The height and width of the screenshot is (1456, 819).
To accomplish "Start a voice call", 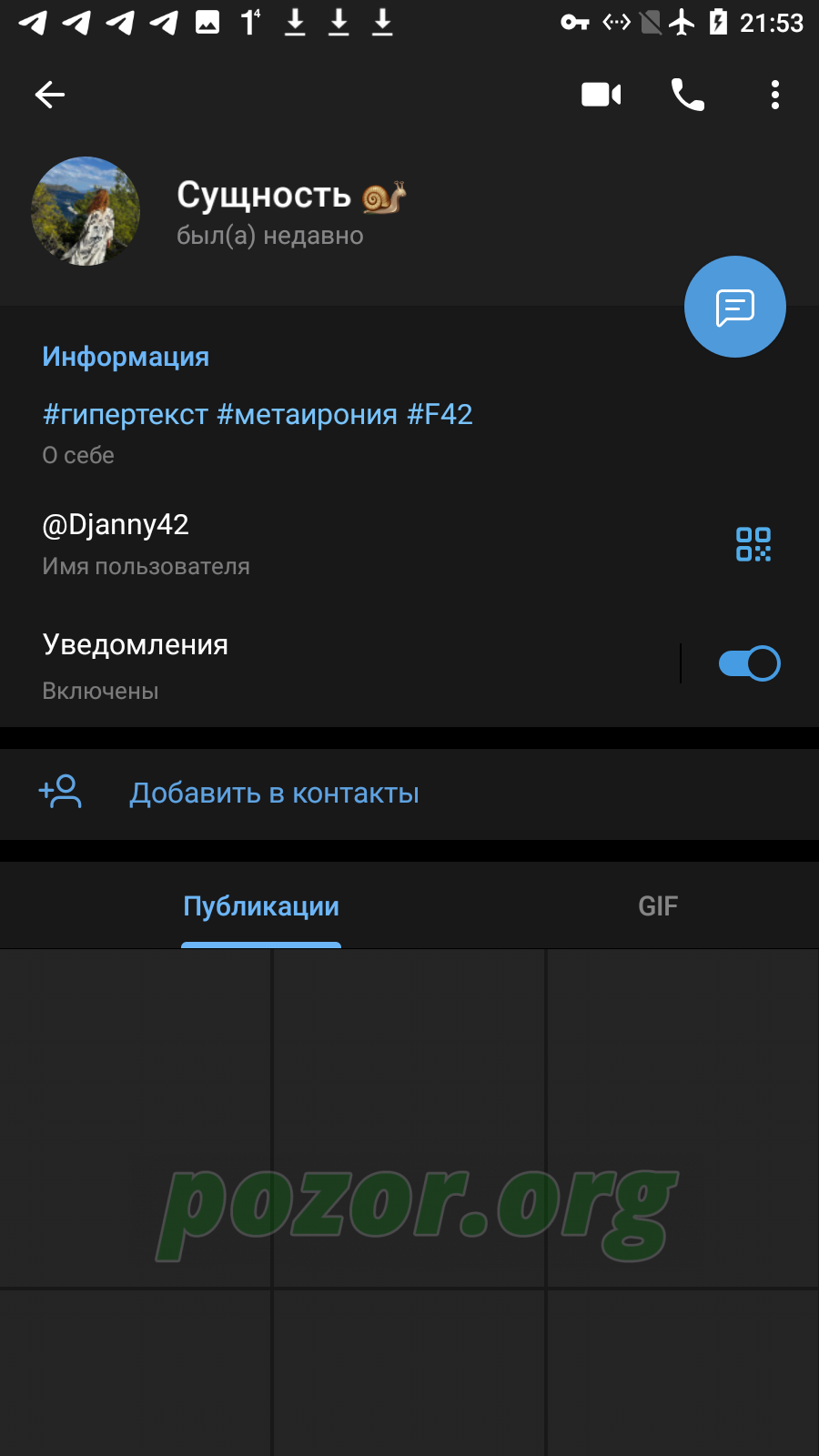I will click(688, 95).
